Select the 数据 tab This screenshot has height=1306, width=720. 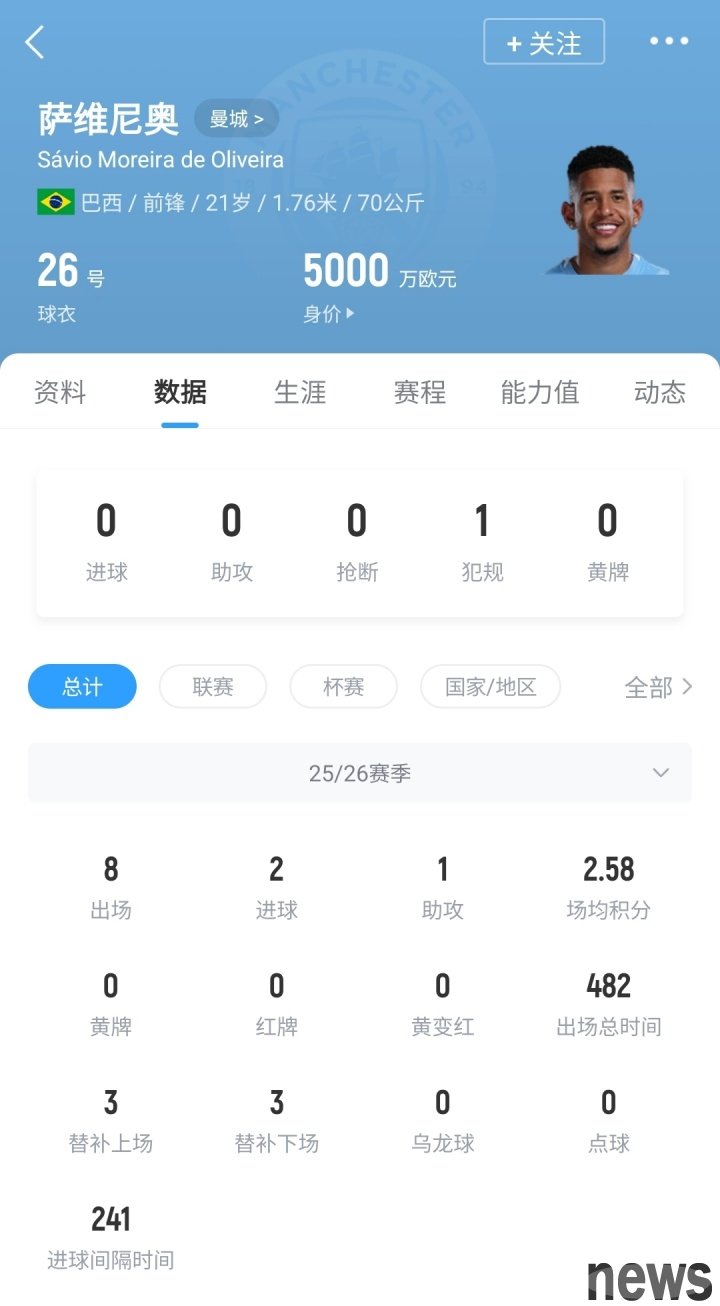coord(180,392)
